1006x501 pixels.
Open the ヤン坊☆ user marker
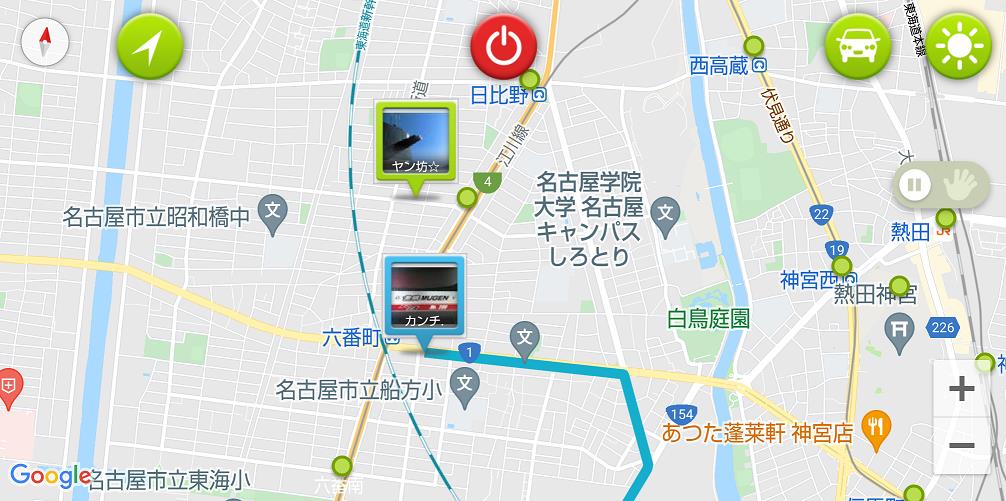coord(415,141)
